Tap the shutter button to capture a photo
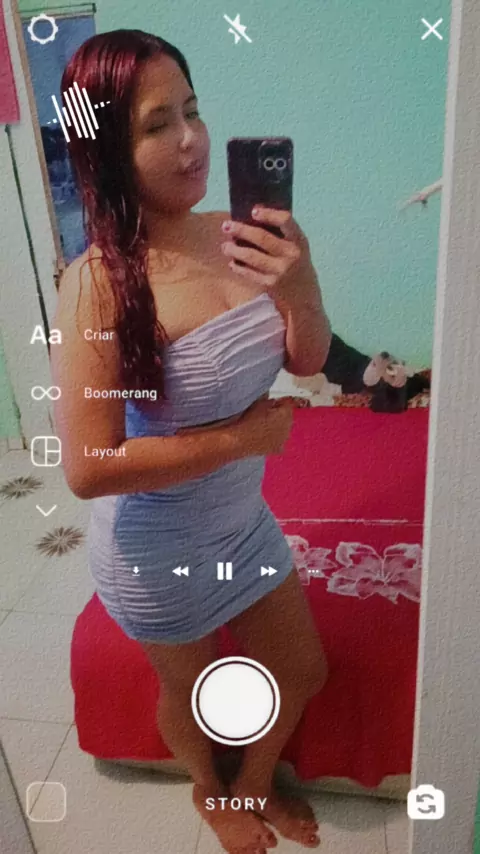The width and height of the screenshot is (480, 854). click(235, 700)
